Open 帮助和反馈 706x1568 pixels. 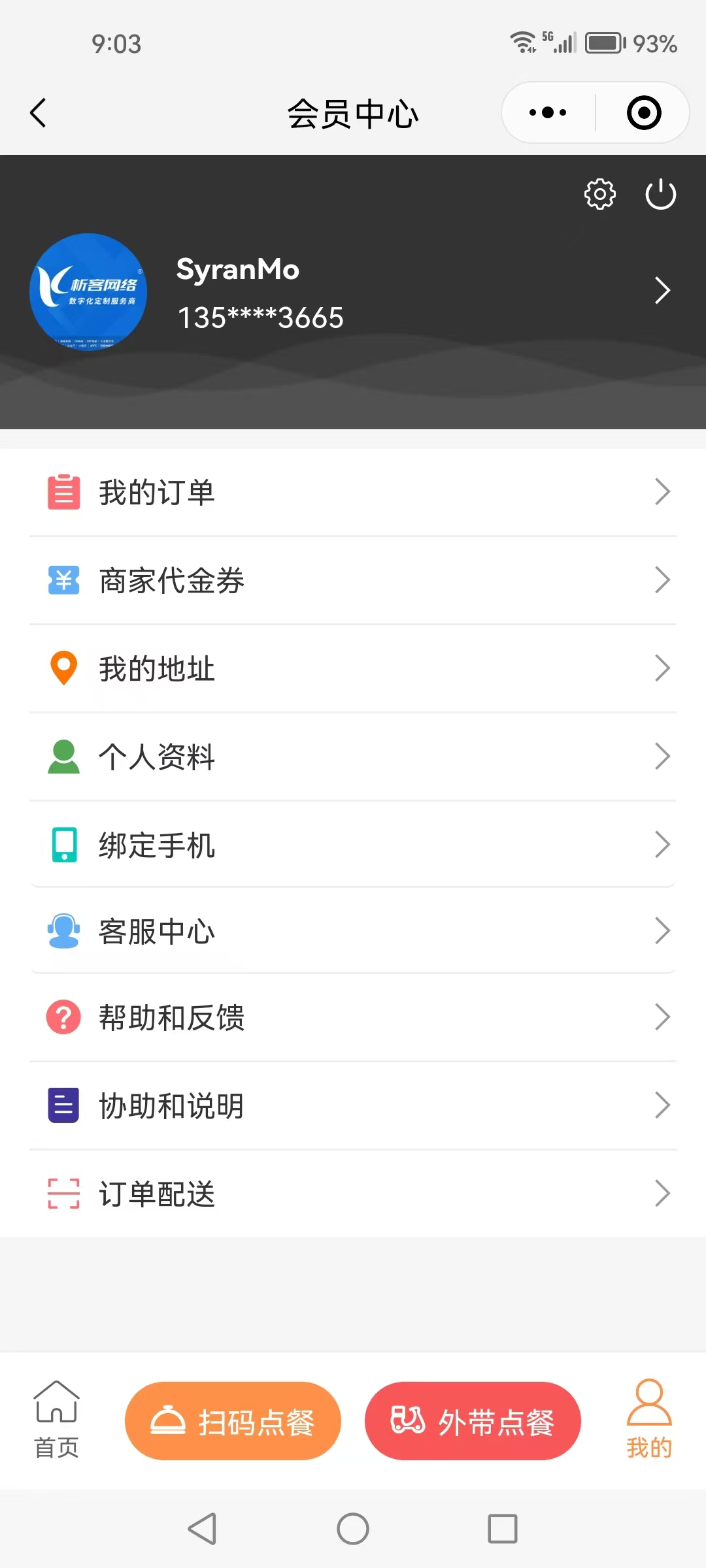(353, 1017)
